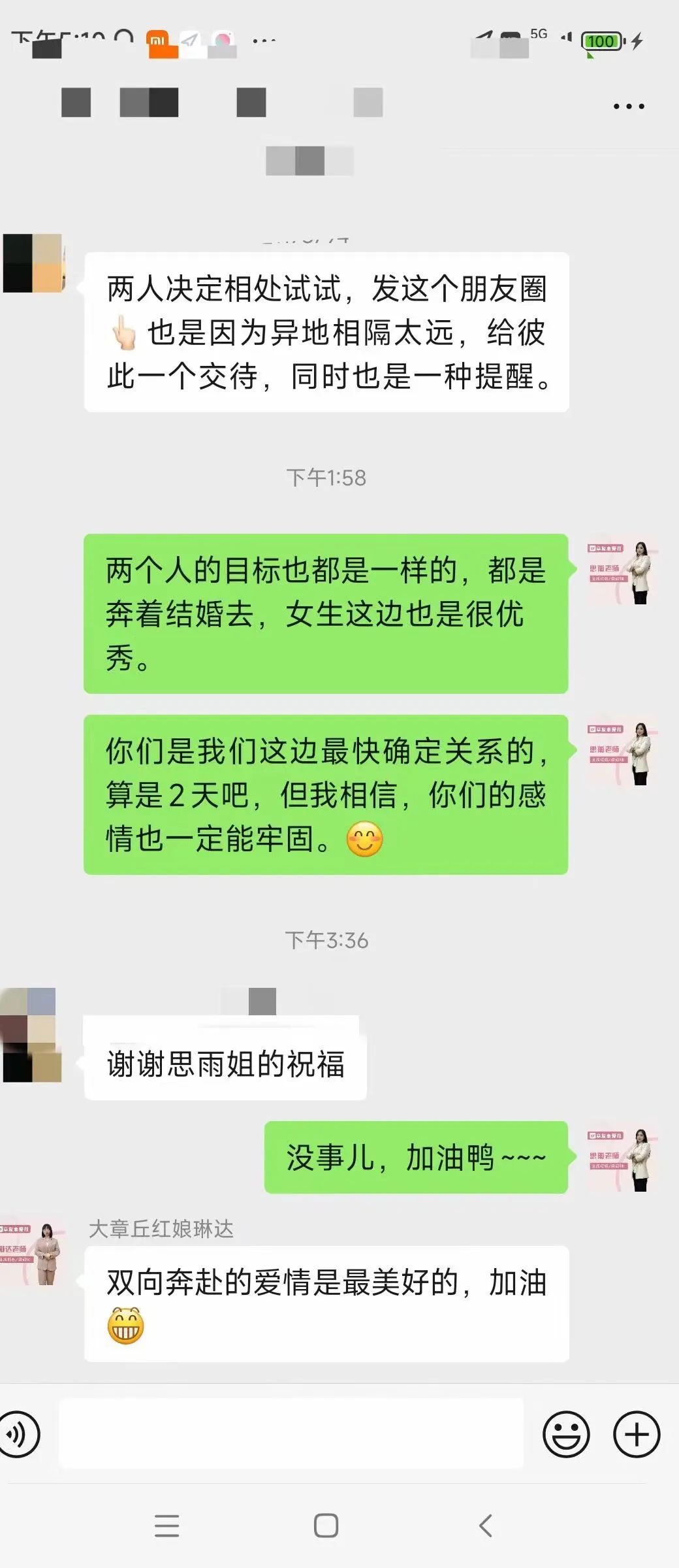Go to the system home screen

326,1526
